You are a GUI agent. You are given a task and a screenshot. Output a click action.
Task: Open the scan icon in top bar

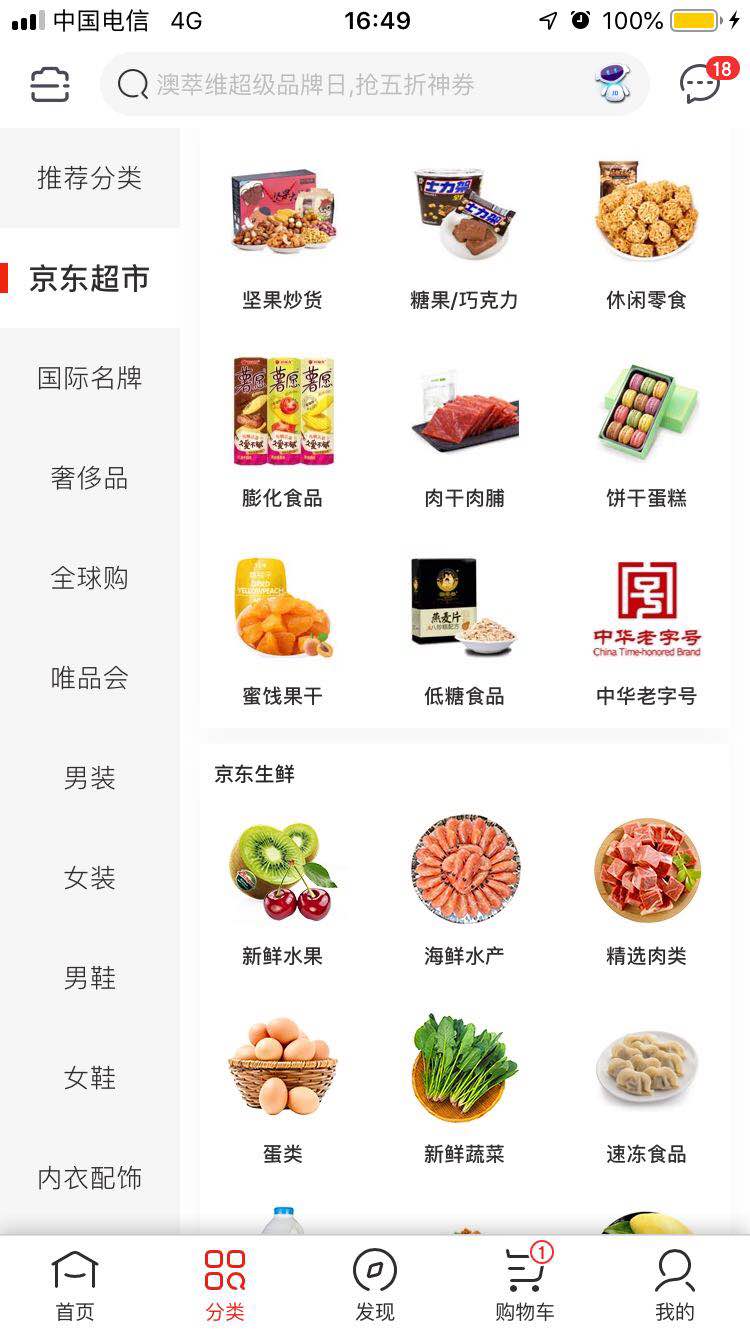point(50,84)
